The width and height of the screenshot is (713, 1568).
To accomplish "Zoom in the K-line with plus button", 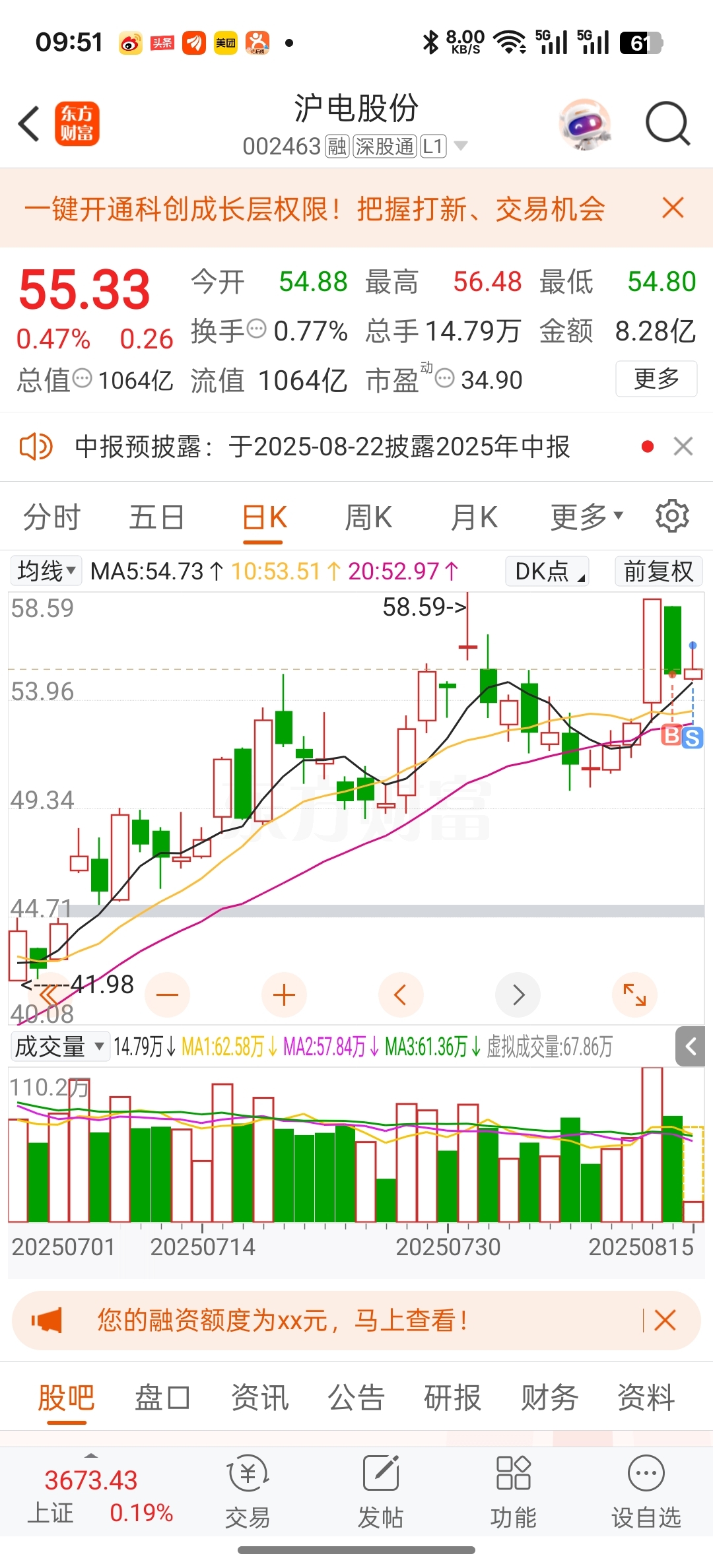I will tap(284, 995).
